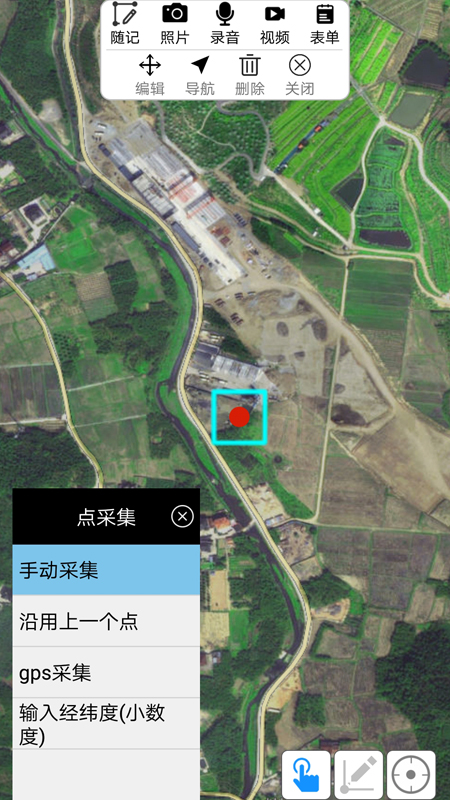Record a video with 视频
Image resolution: width=450 pixels, height=800 pixels.
tap(274, 23)
